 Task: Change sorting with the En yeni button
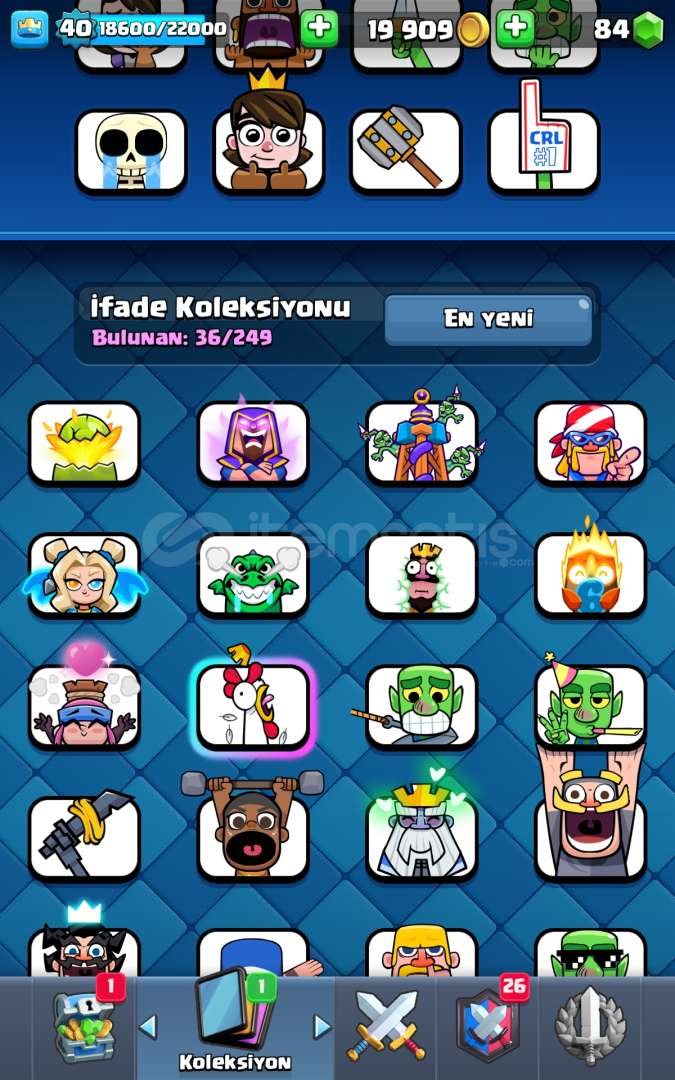click(488, 319)
